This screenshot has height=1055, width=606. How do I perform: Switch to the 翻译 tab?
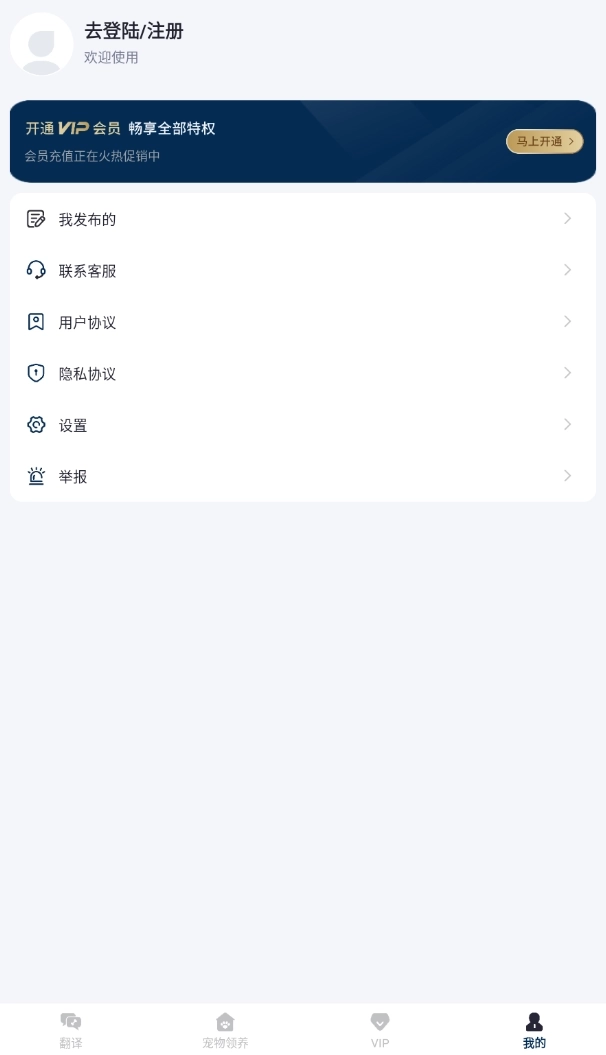pos(71,1029)
